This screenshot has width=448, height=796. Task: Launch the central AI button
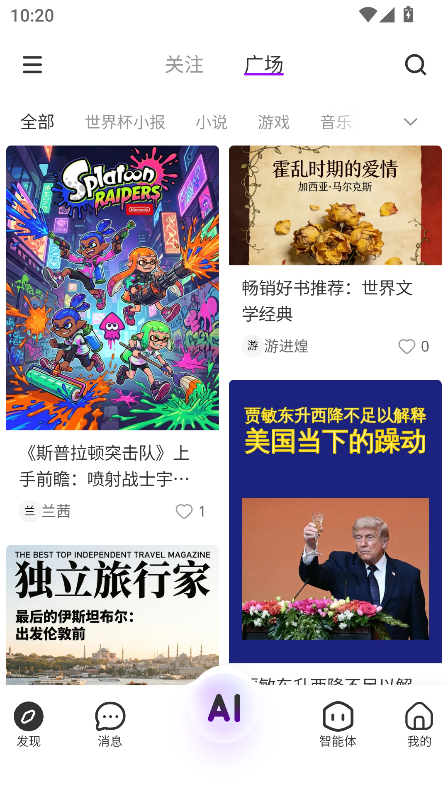click(x=224, y=709)
